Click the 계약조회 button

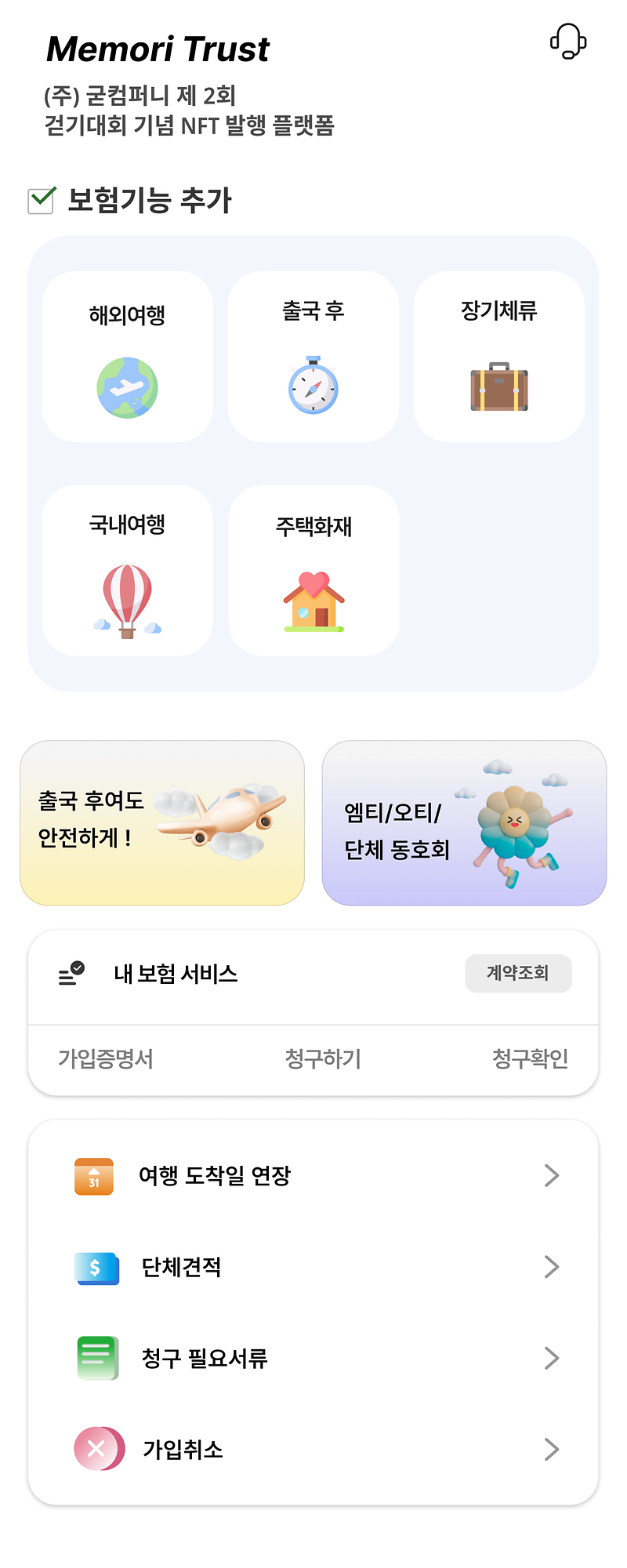tap(518, 973)
